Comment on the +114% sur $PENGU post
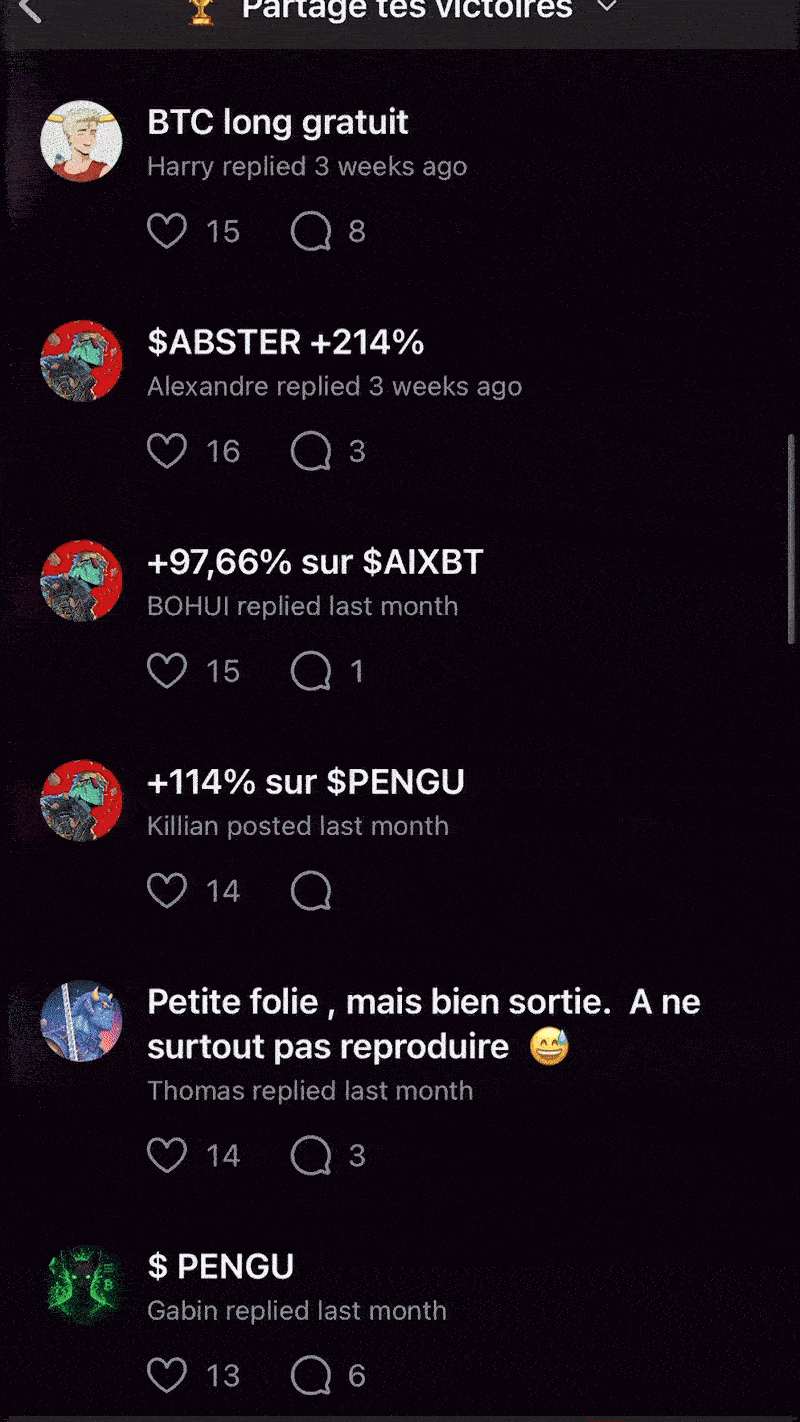Screen dimensions: 800x1422 tap(311, 891)
